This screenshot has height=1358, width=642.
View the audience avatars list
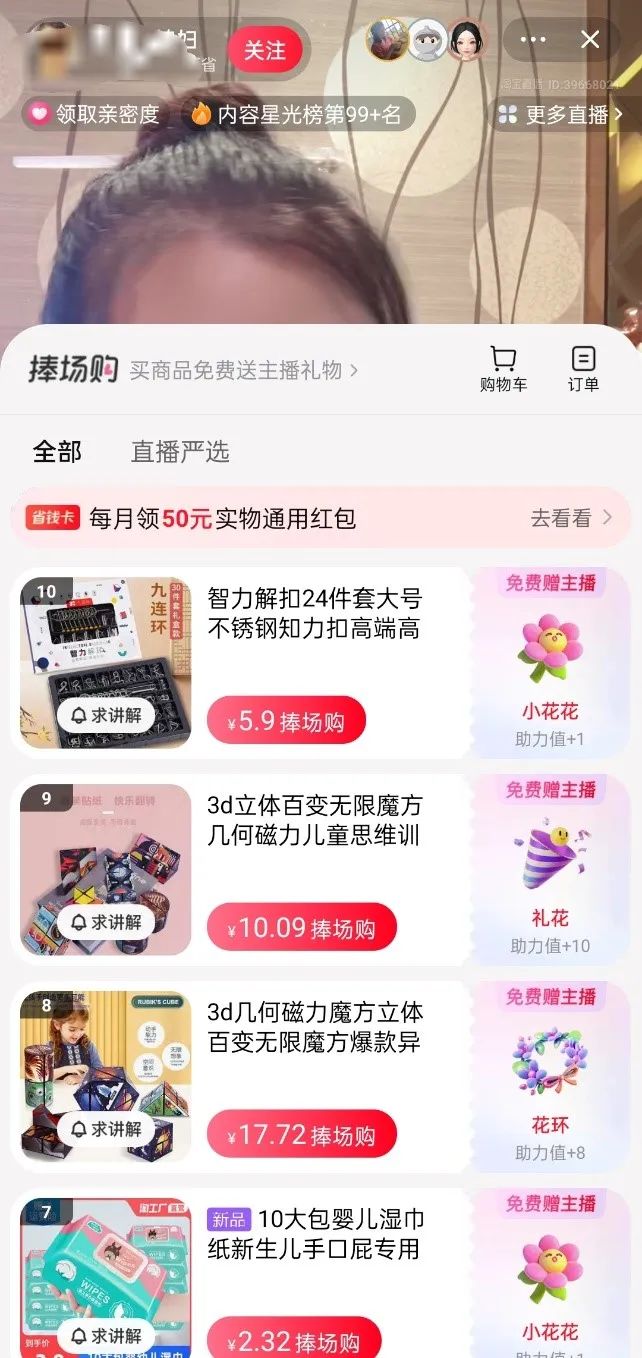[x=426, y=41]
